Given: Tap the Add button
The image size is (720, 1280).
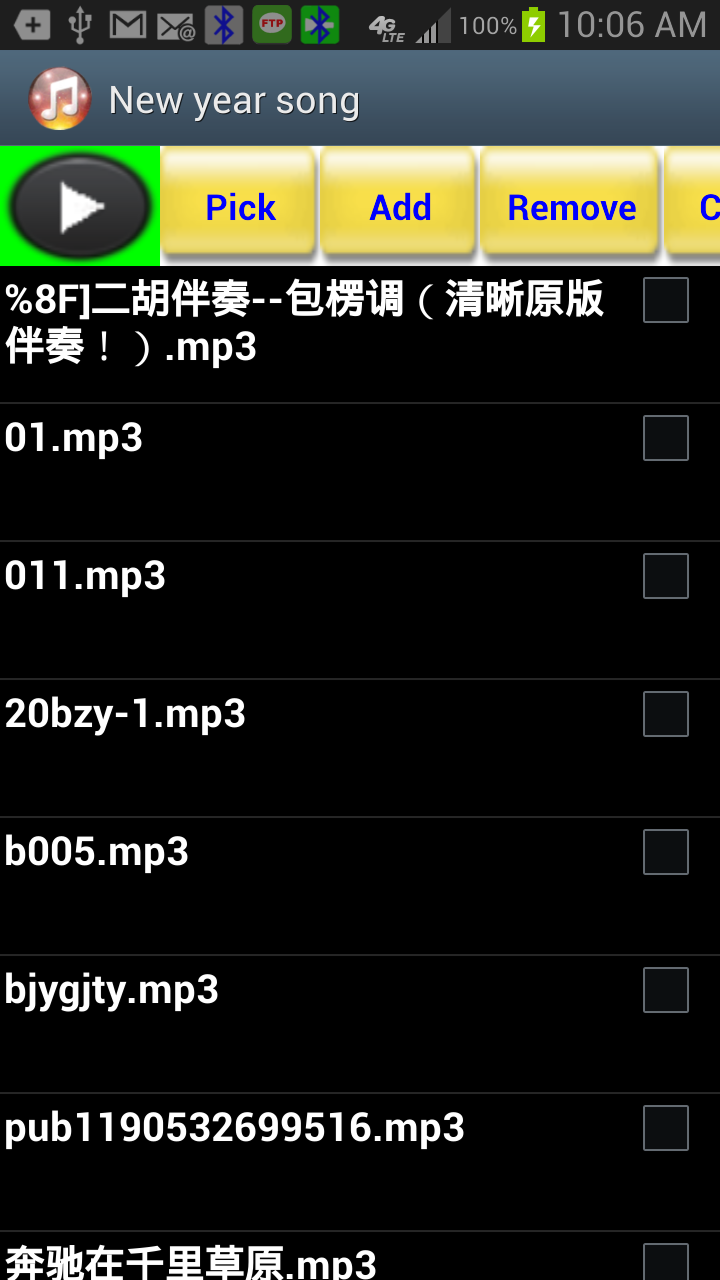Looking at the screenshot, I should point(399,207).
